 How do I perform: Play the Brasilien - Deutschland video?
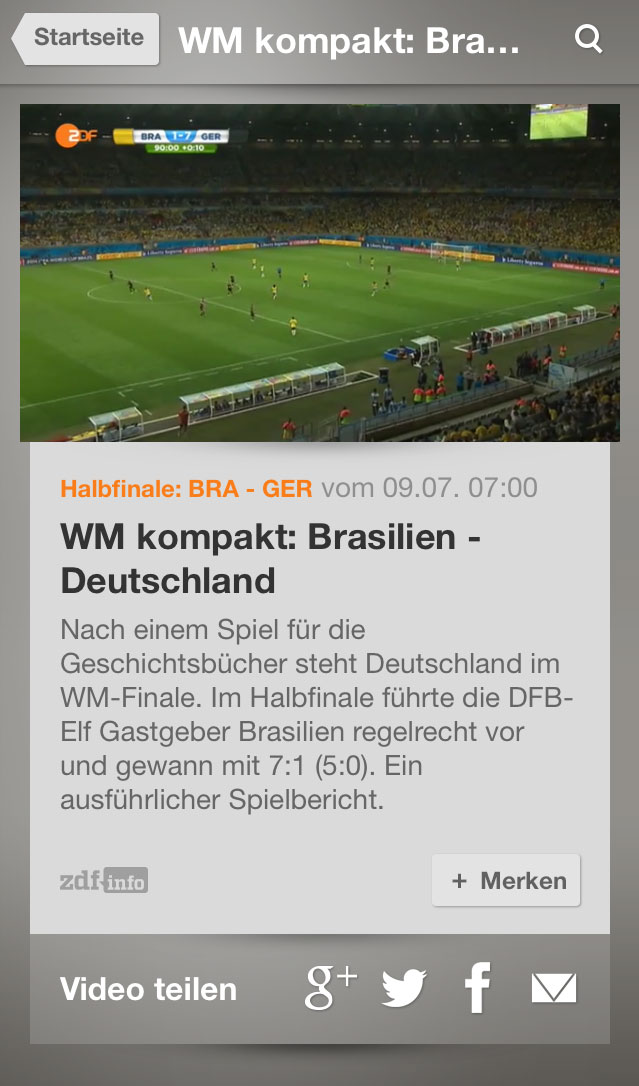point(319,273)
